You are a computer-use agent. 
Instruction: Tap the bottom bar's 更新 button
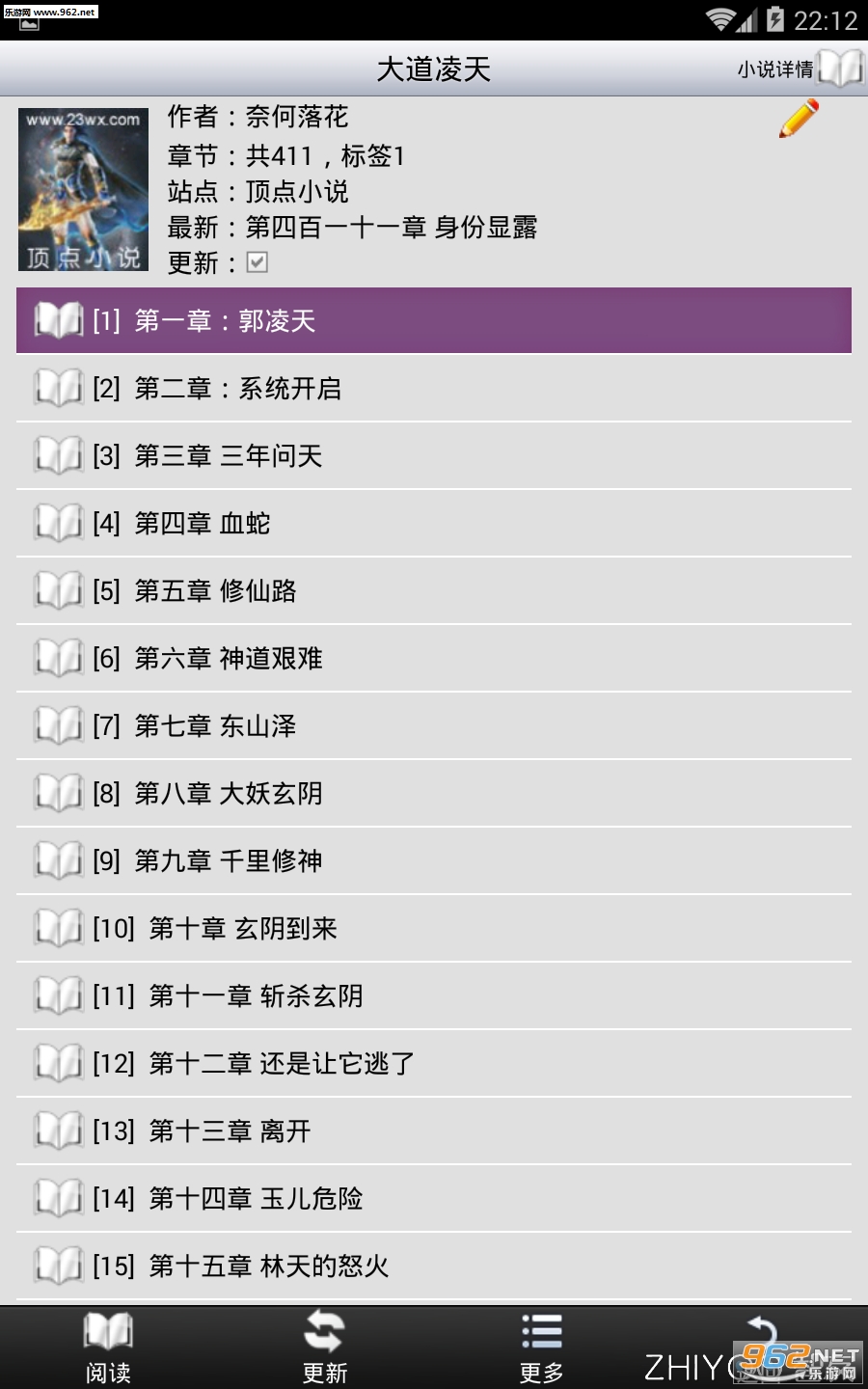[324, 1348]
